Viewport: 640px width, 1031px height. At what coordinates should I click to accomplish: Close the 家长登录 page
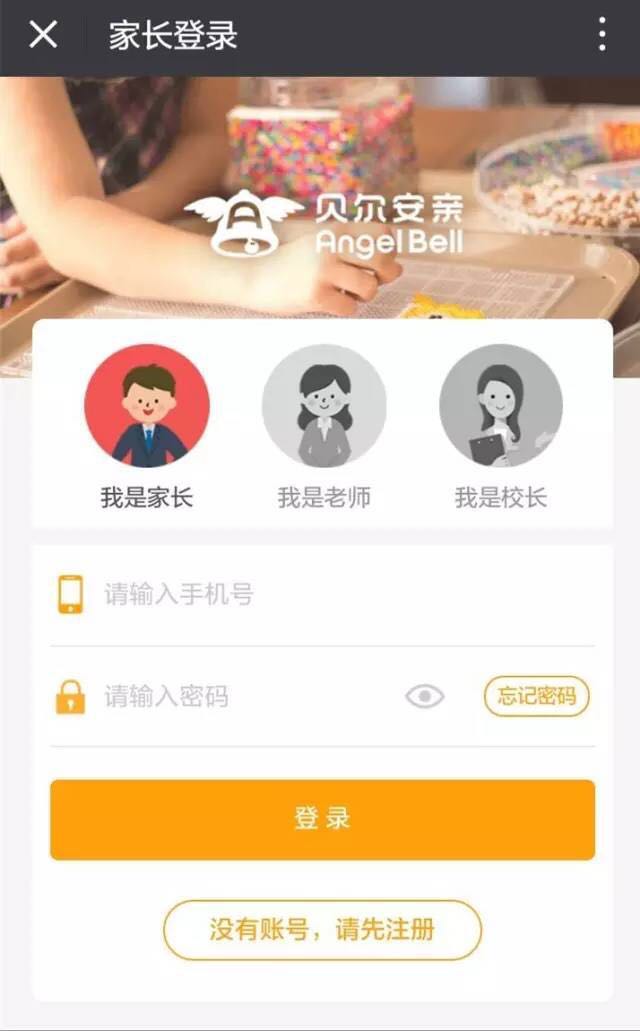coord(43,35)
